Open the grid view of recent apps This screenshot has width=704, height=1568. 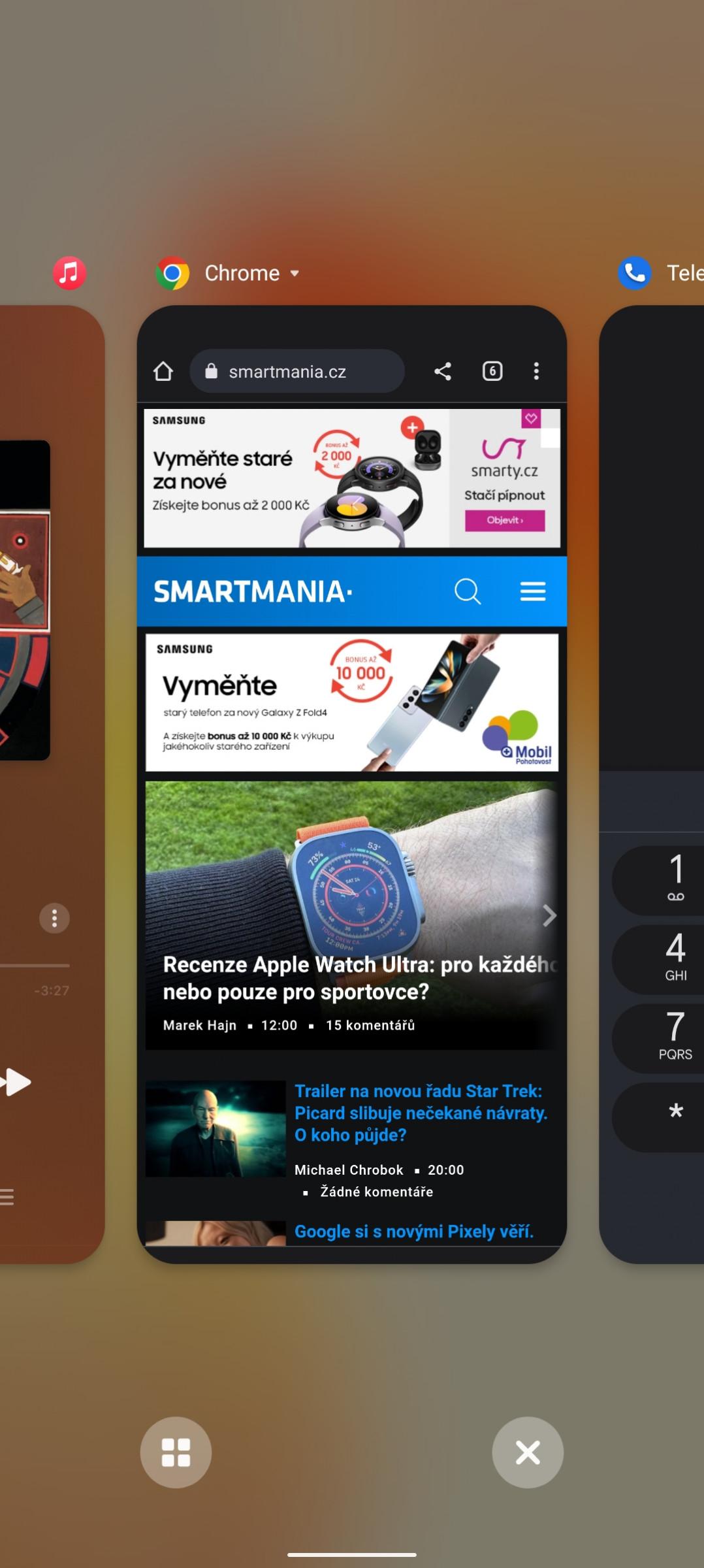176,1452
